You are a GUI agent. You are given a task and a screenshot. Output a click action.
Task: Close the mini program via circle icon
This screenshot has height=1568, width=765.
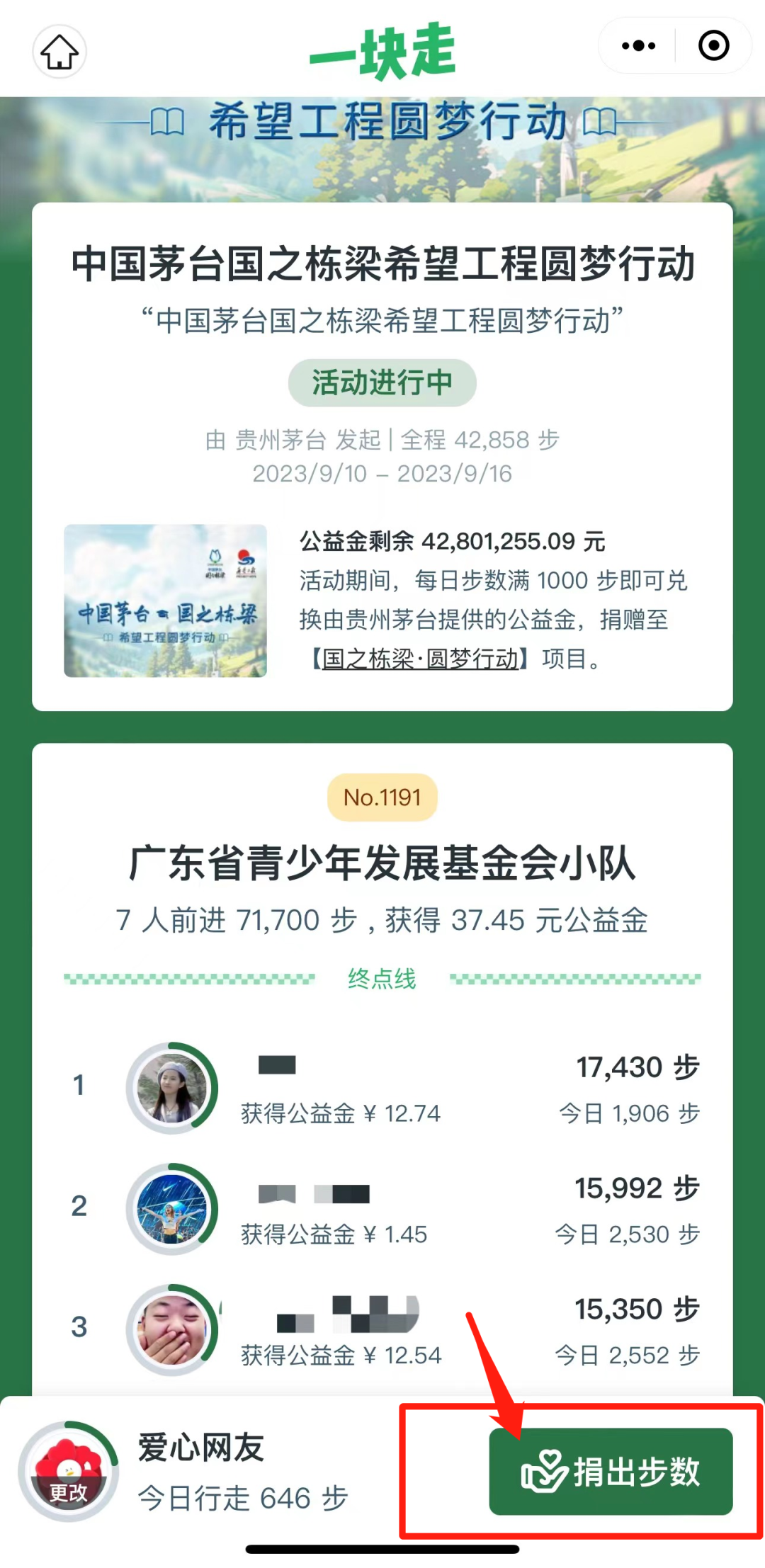click(713, 46)
